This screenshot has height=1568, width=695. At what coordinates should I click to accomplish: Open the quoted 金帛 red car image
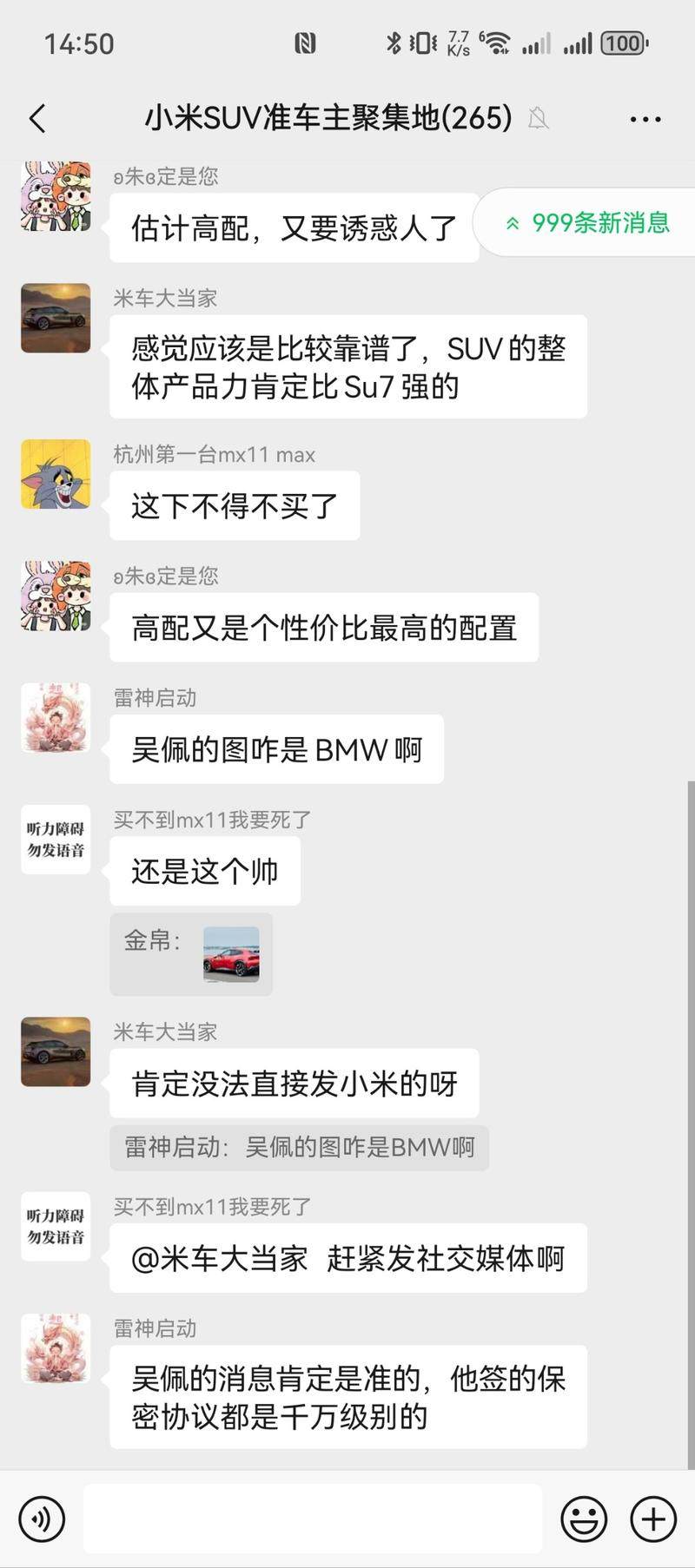tap(231, 953)
